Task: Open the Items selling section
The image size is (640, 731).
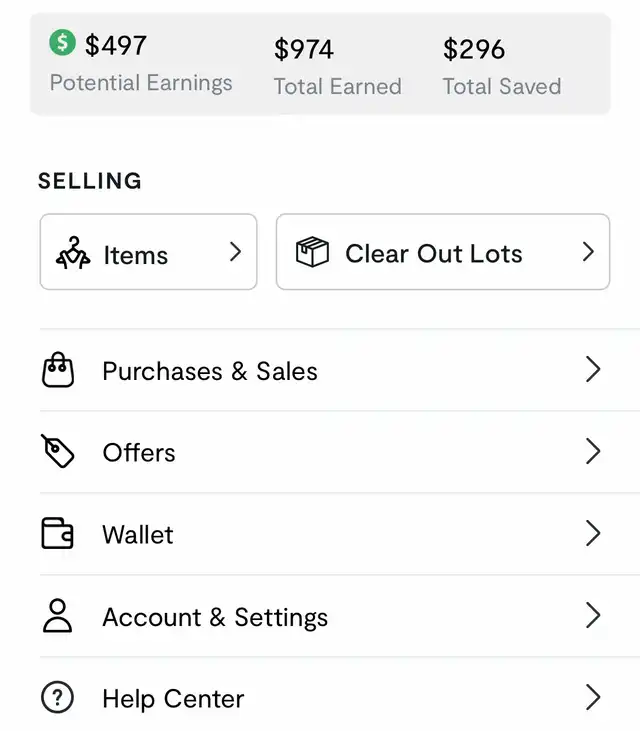Action: click(x=148, y=253)
